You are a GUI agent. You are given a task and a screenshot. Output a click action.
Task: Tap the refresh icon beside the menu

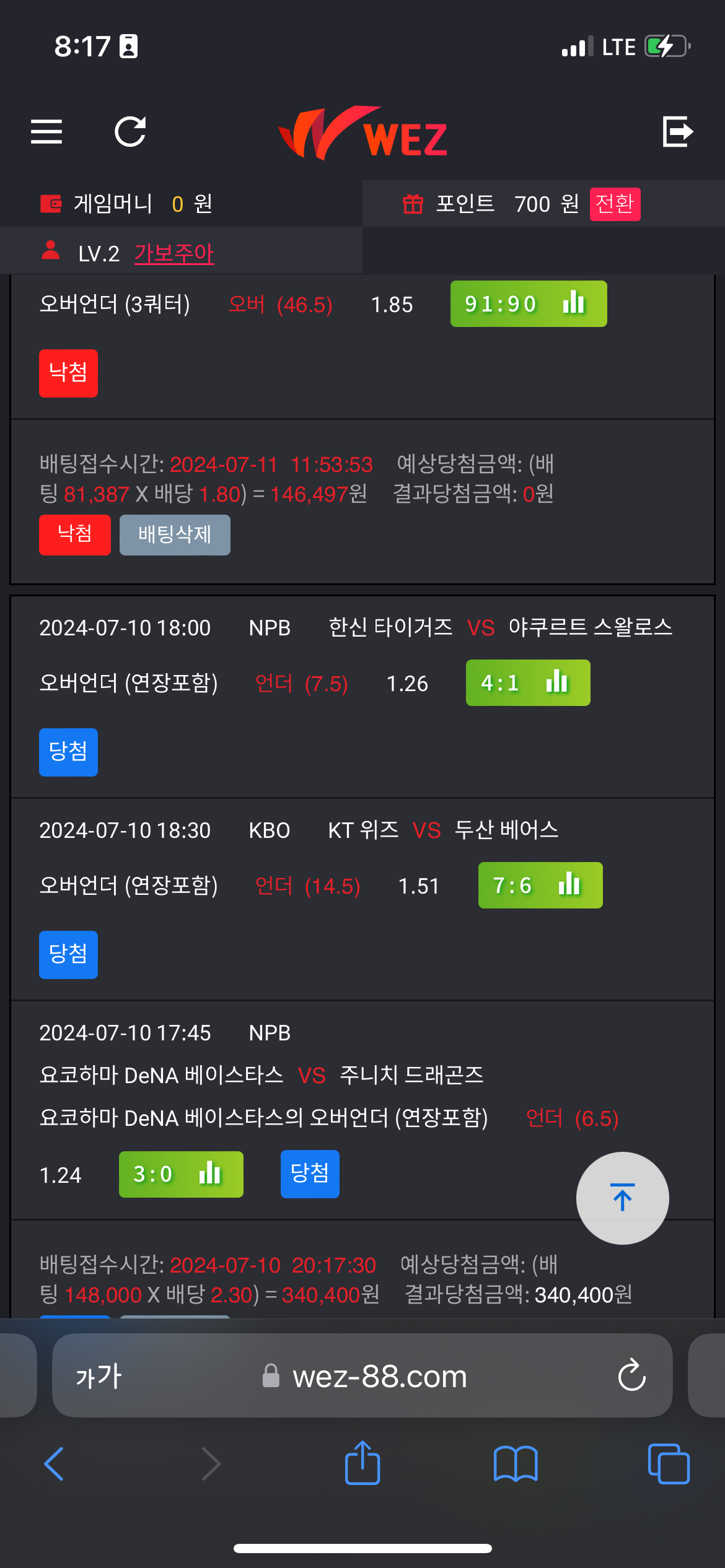tap(130, 131)
